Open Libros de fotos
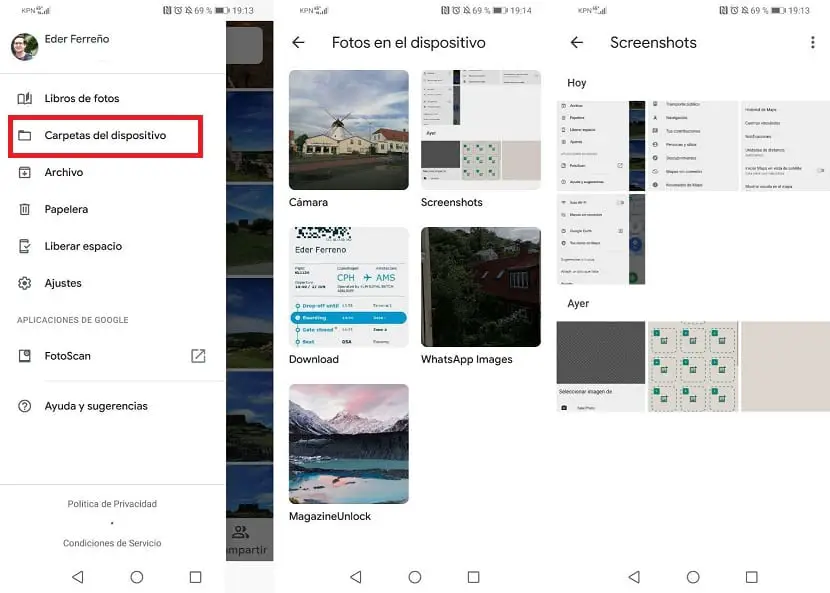The image size is (830, 593). pyautogui.click(x=82, y=98)
